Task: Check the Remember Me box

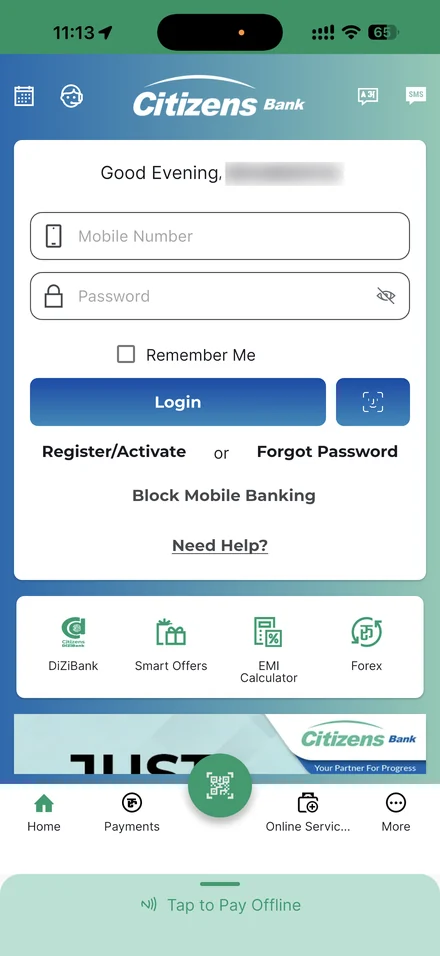Action: point(126,354)
